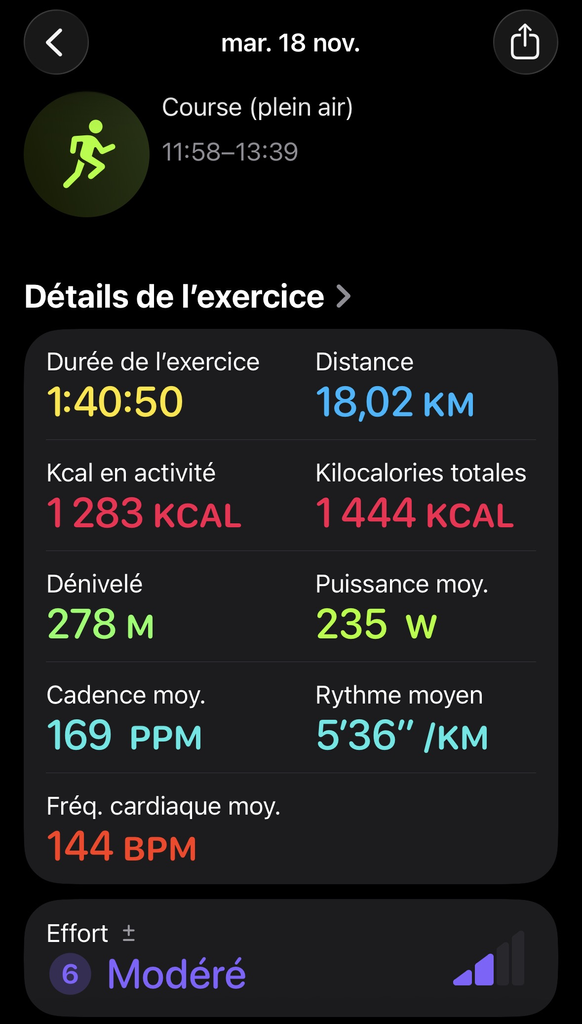Adjust the Effort rating Modéré
Viewport: 582px width, 1024px height.
tap(291, 958)
